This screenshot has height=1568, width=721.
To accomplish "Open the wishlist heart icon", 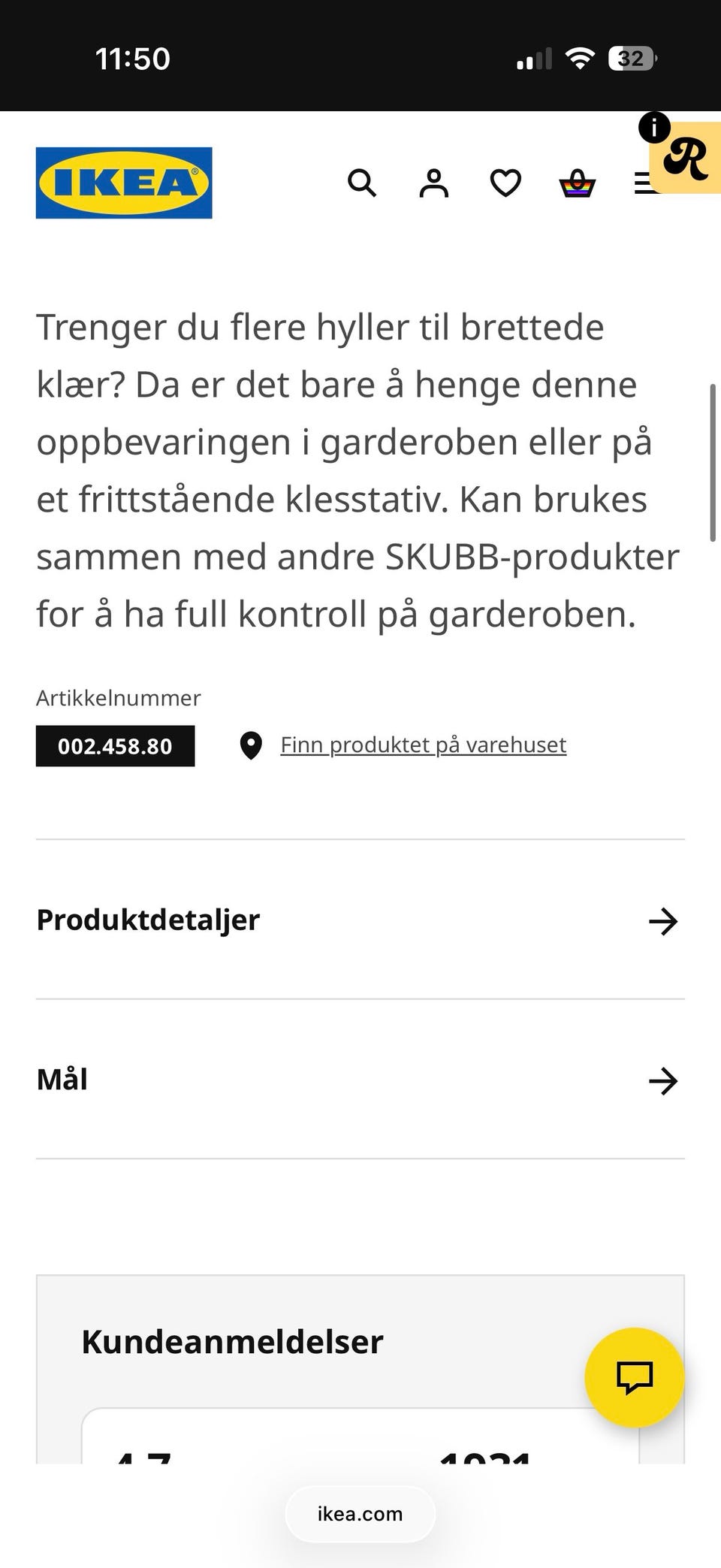I will coord(505,183).
